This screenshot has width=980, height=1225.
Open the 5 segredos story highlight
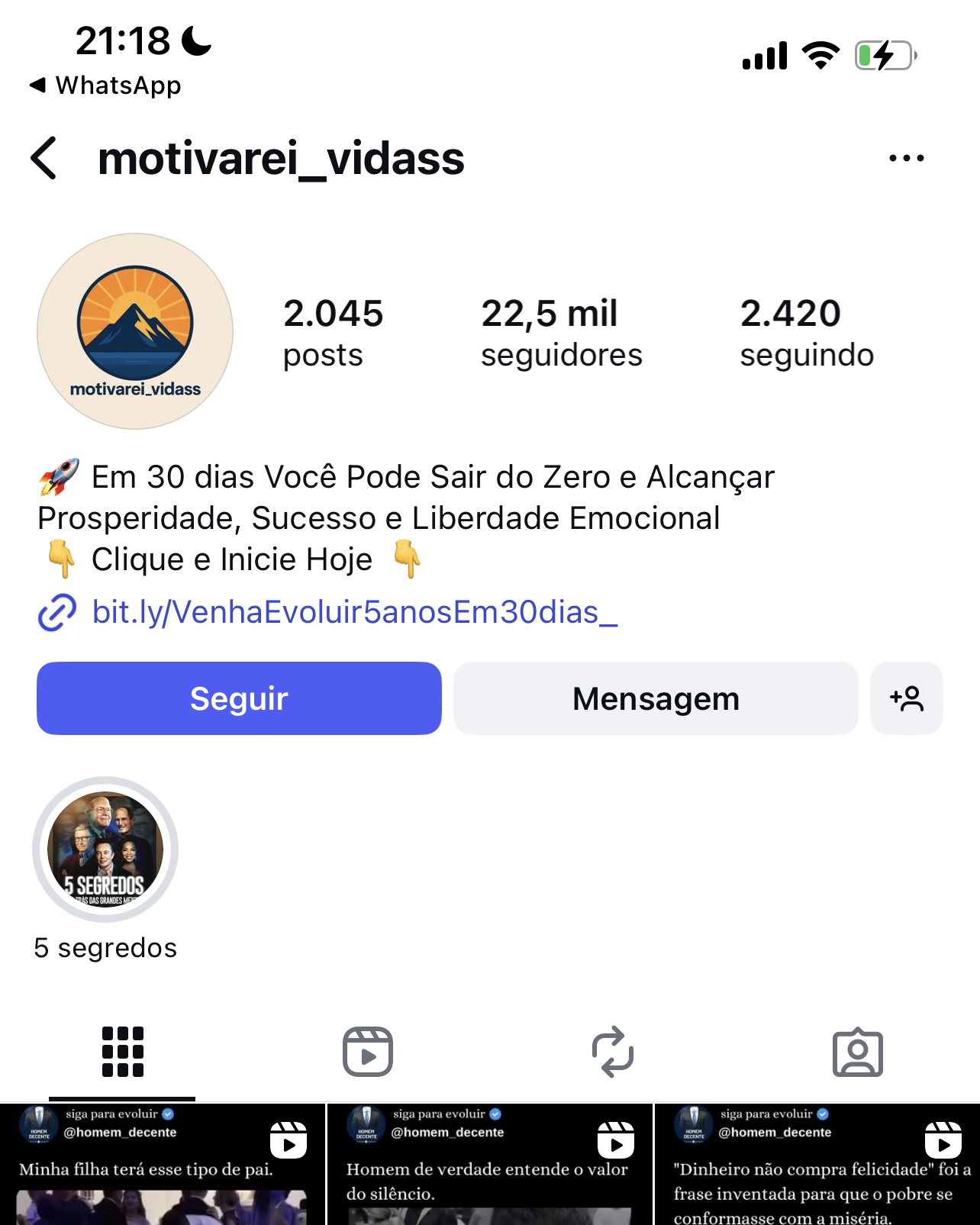(x=105, y=849)
